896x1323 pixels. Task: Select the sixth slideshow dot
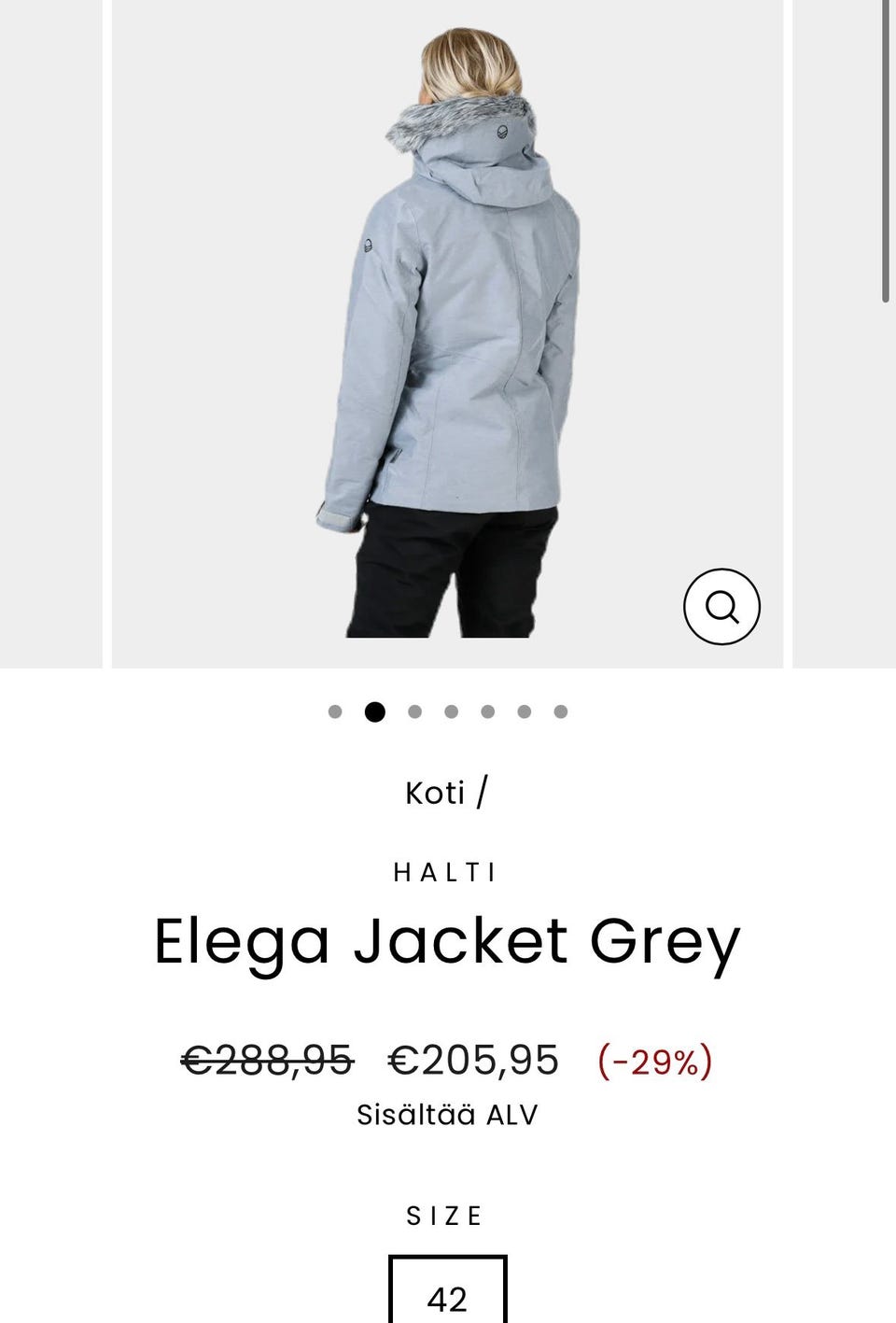525,711
